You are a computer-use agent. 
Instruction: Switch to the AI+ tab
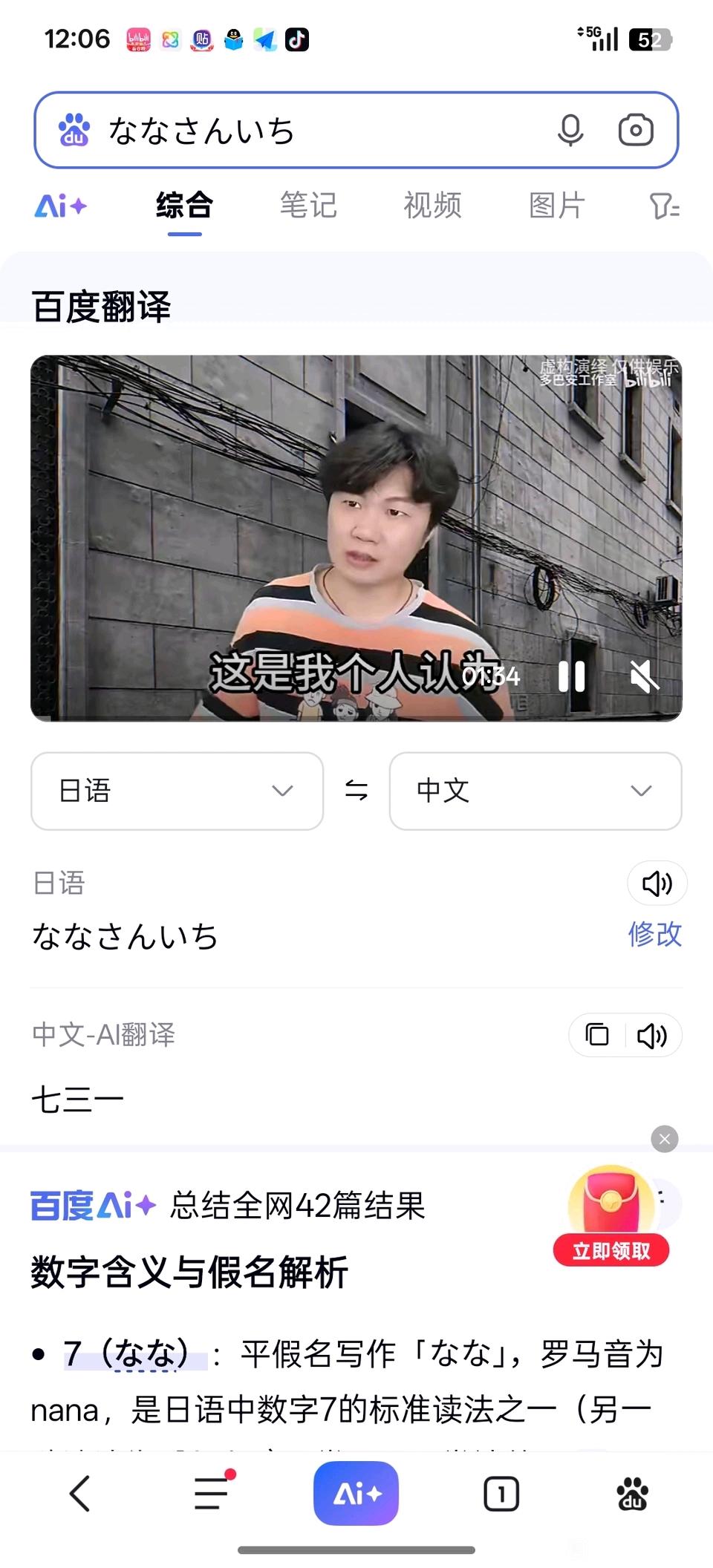[x=61, y=206]
